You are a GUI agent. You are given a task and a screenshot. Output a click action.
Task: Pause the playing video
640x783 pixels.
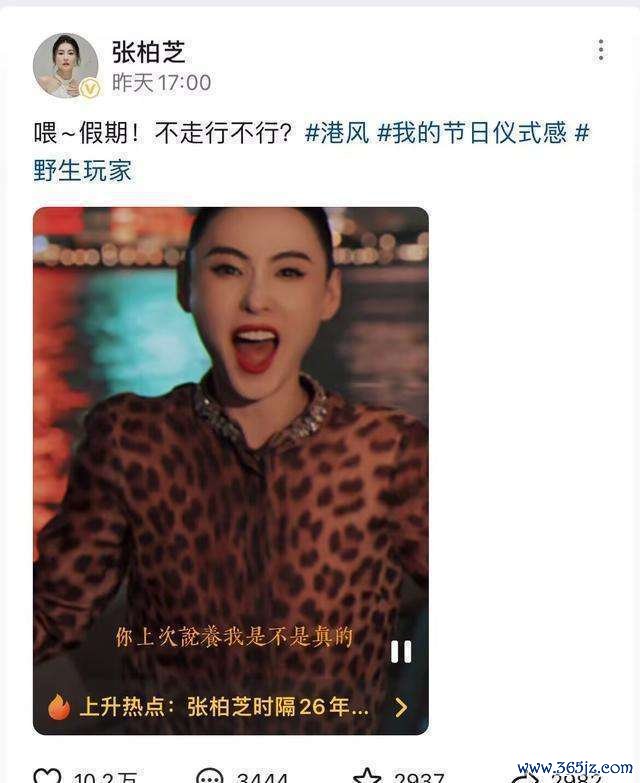click(401, 652)
